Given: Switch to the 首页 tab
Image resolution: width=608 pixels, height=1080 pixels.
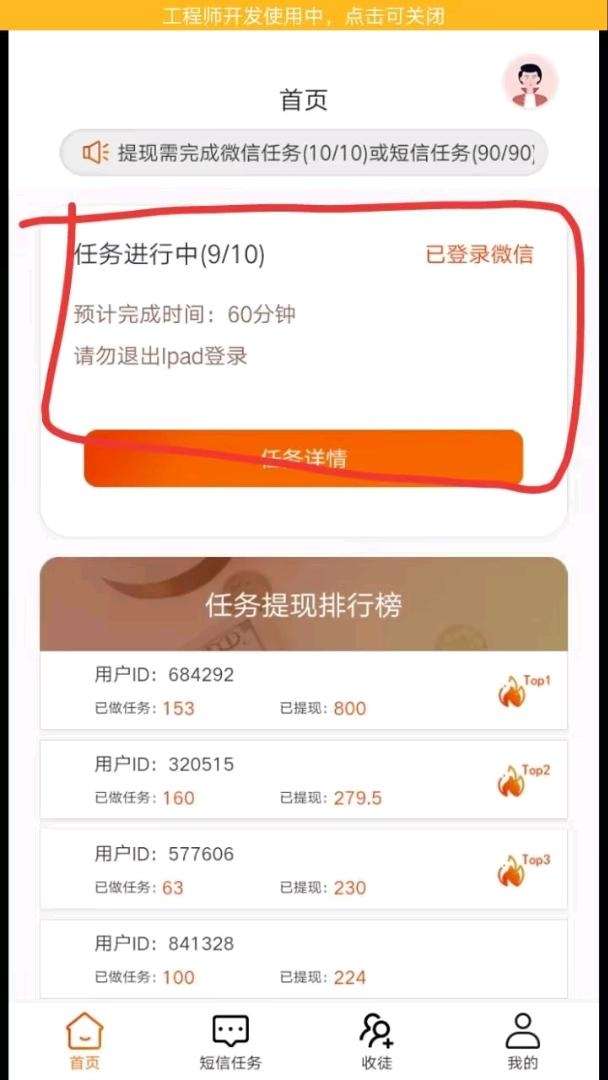Looking at the screenshot, I should (85, 1041).
